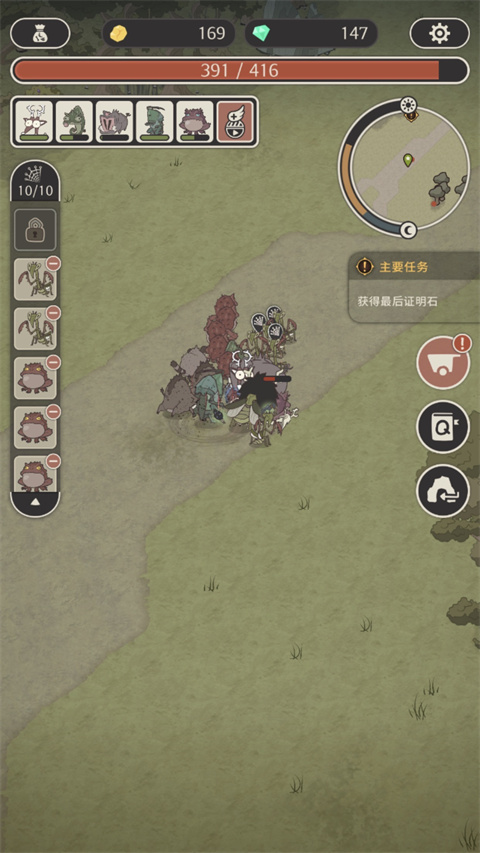Return to the cave
480x853 pixels.
[x=443, y=491]
